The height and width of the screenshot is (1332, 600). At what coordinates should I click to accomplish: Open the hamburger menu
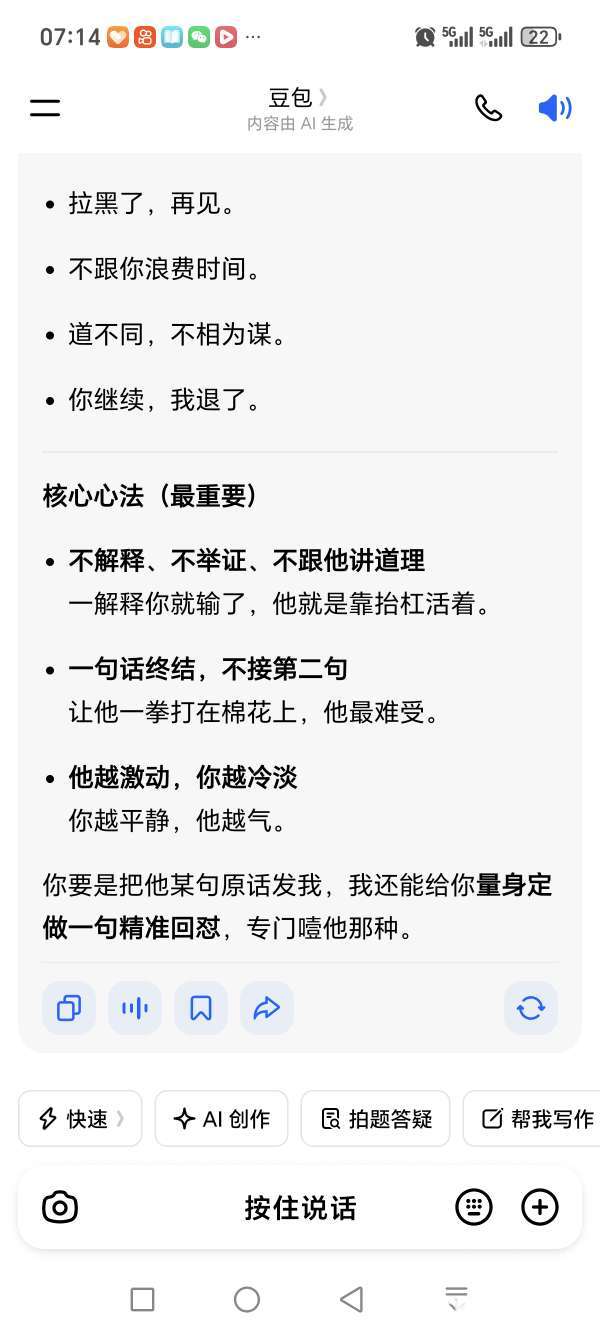pos(45,108)
